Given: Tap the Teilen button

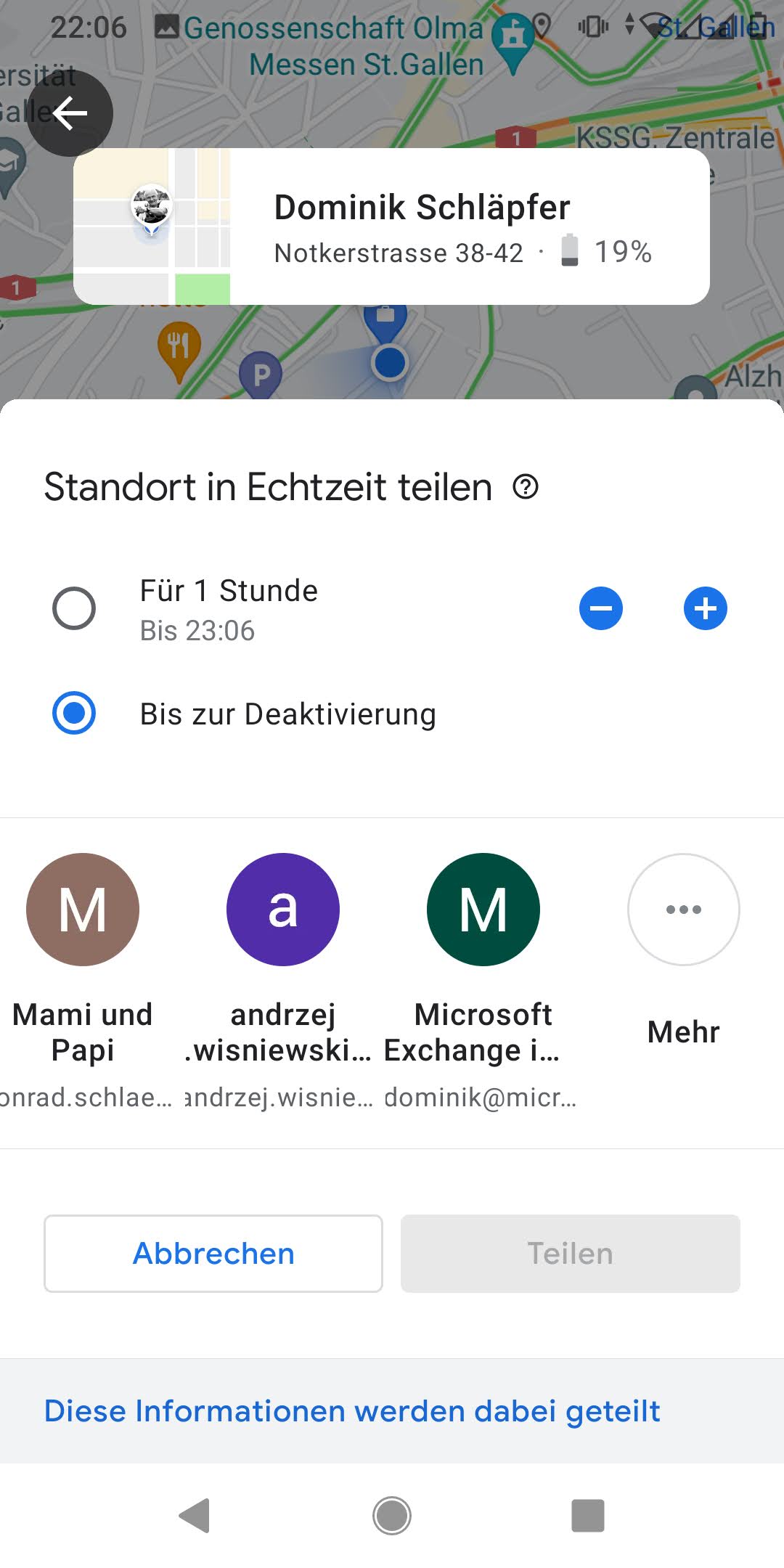Looking at the screenshot, I should click(571, 1254).
